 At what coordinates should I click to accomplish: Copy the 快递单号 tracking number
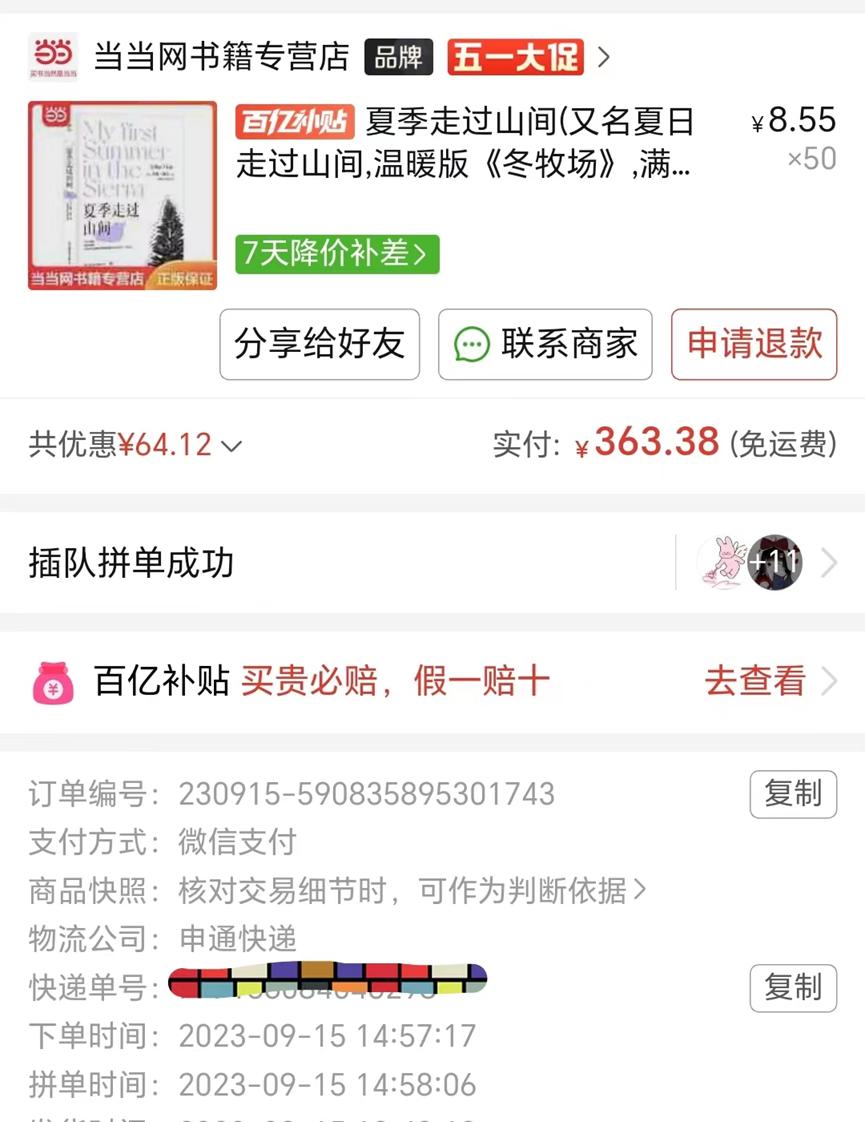point(793,988)
